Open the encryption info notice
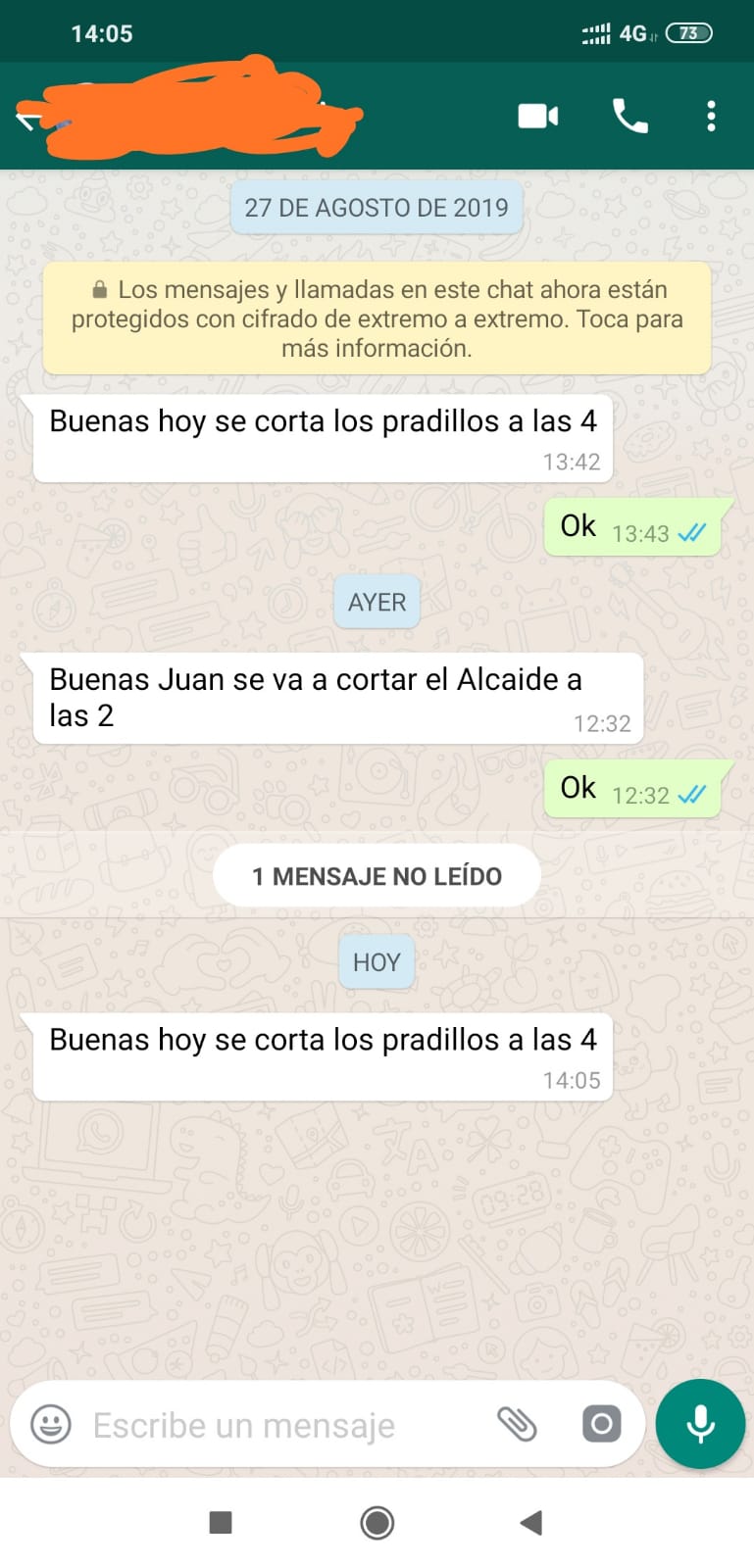Image resolution: width=754 pixels, height=1568 pixels. (377, 318)
